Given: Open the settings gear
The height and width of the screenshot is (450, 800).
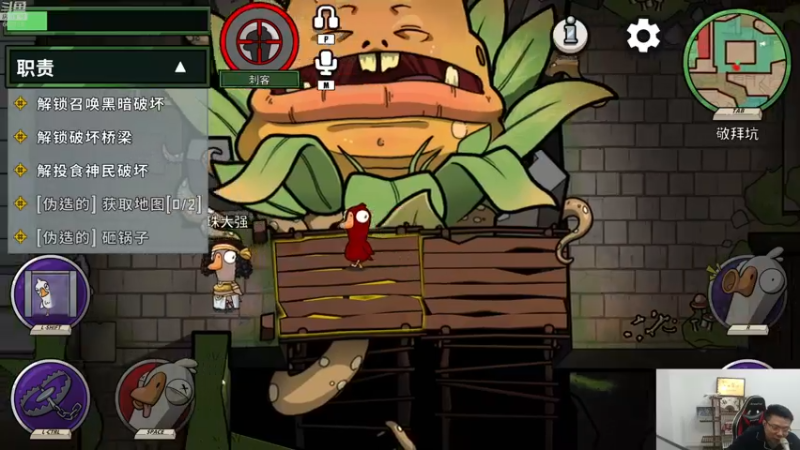Looking at the screenshot, I should 643,36.
